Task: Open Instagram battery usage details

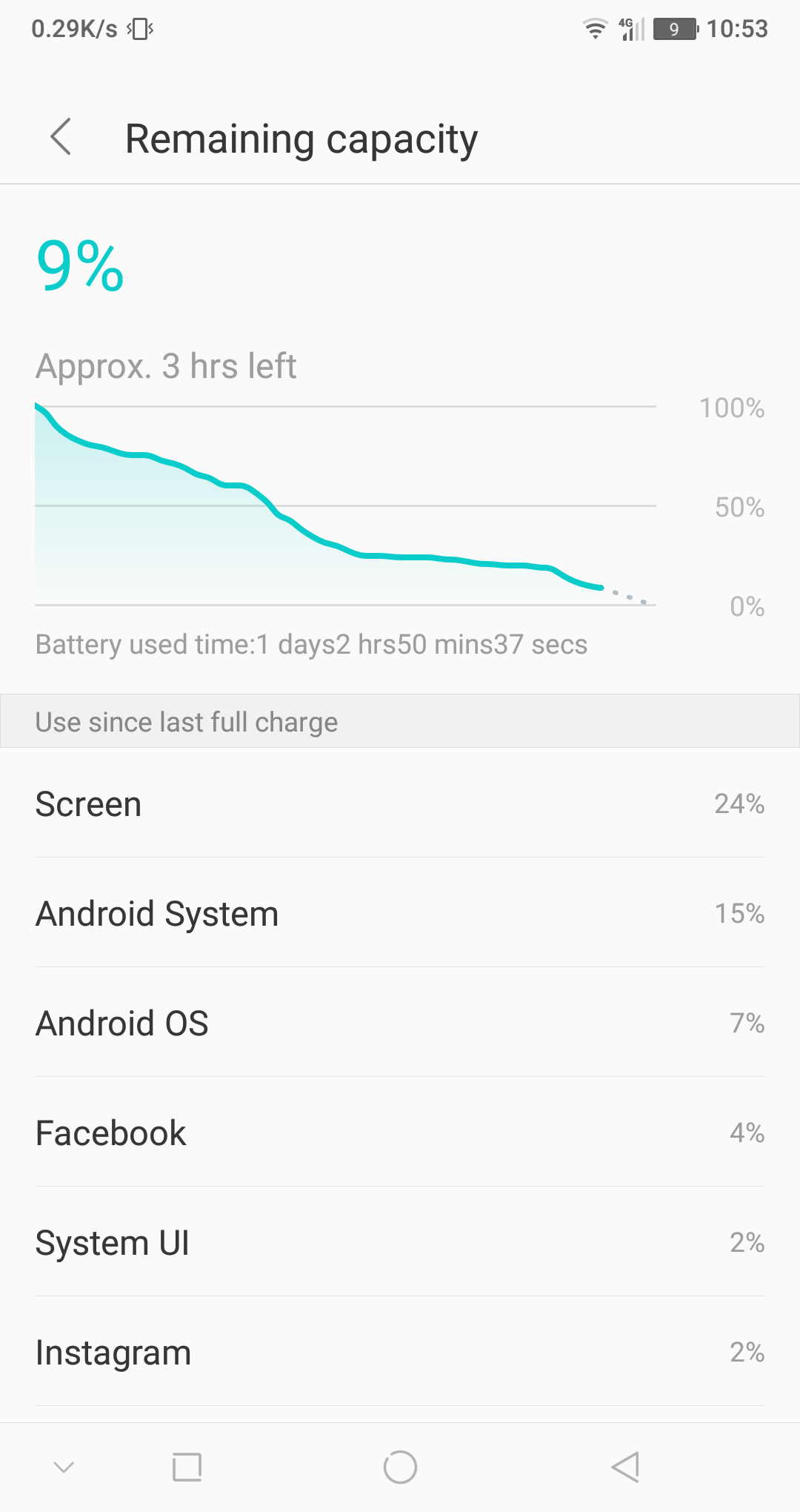Action: coord(400,1352)
